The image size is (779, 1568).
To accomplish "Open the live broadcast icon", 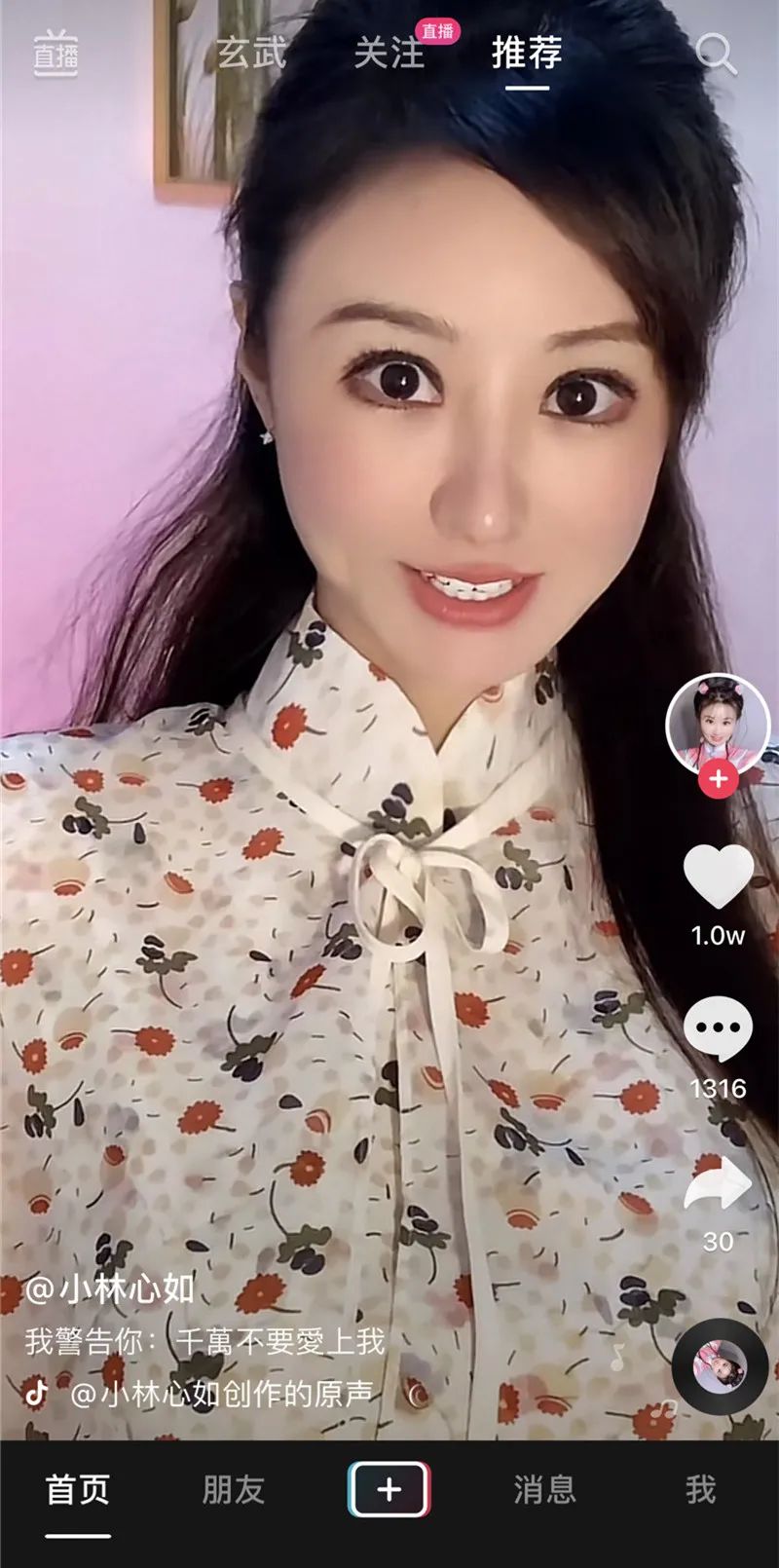I will (56, 53).
